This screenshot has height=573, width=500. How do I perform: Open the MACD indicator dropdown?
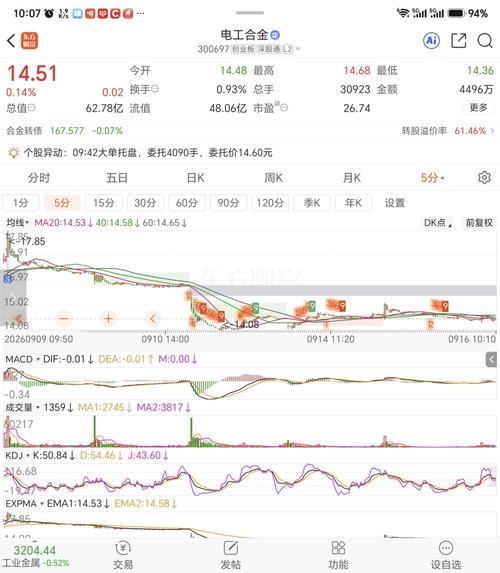click(x=22, y=359)
